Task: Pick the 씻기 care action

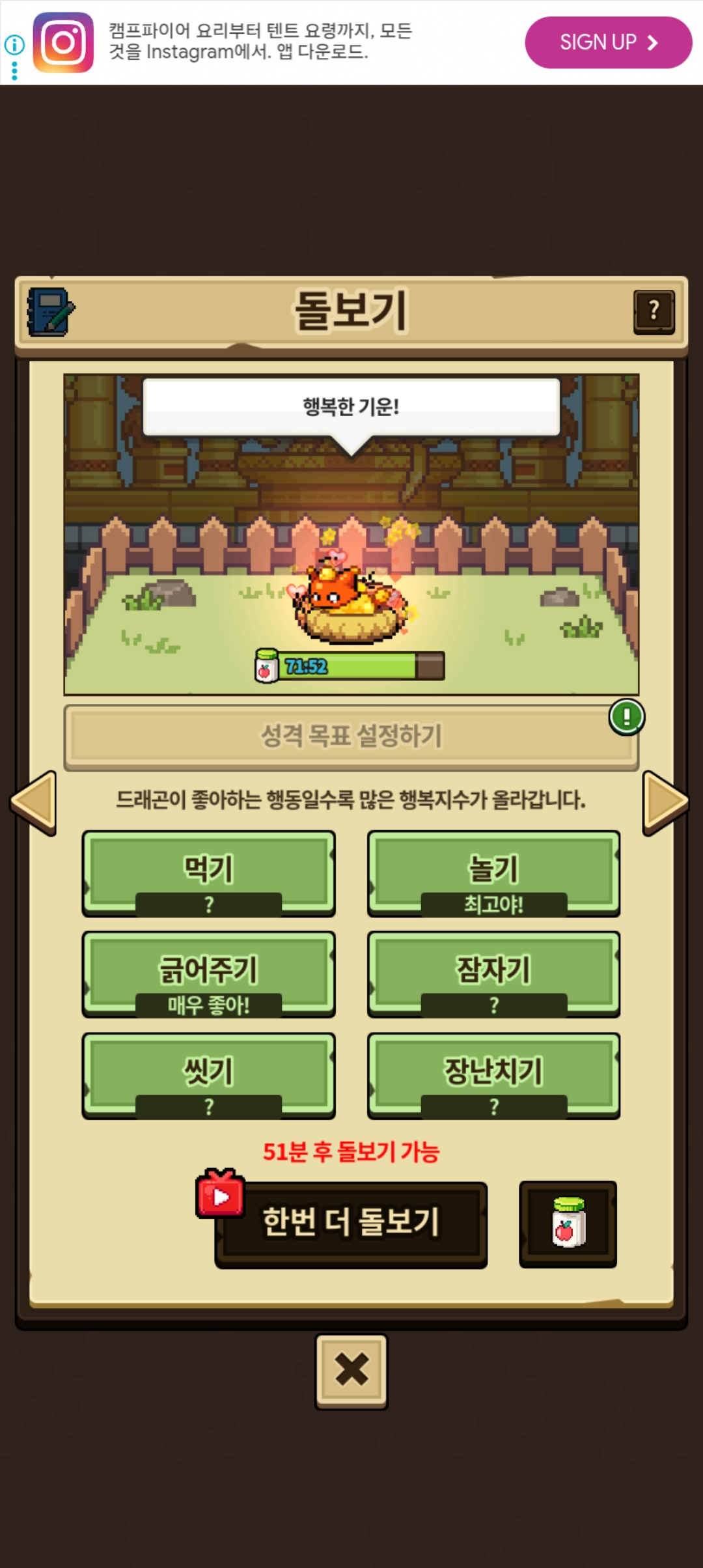Action: (x=208, y=1076)
